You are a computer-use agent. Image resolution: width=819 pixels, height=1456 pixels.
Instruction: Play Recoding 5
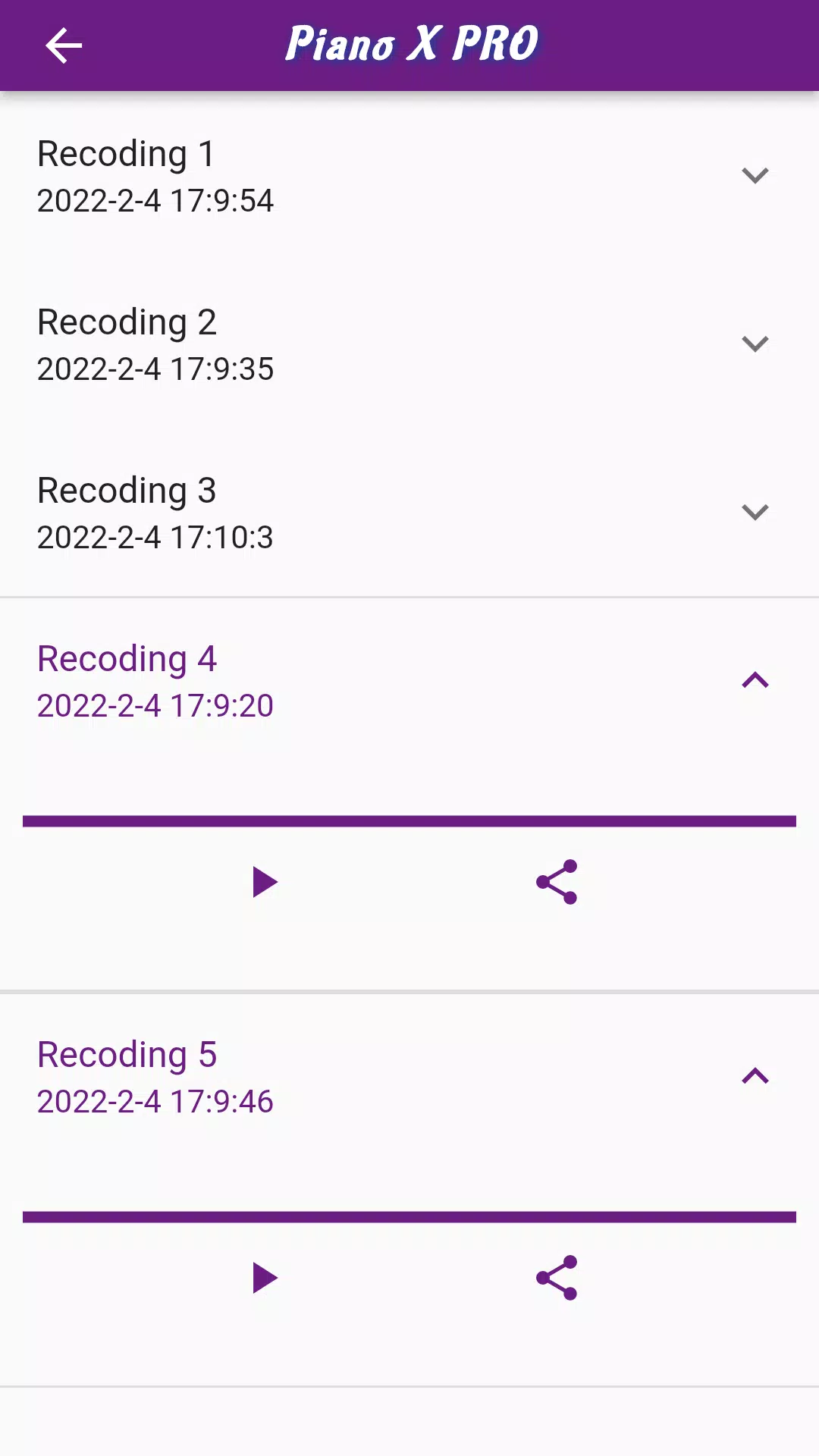point(265,1278)
